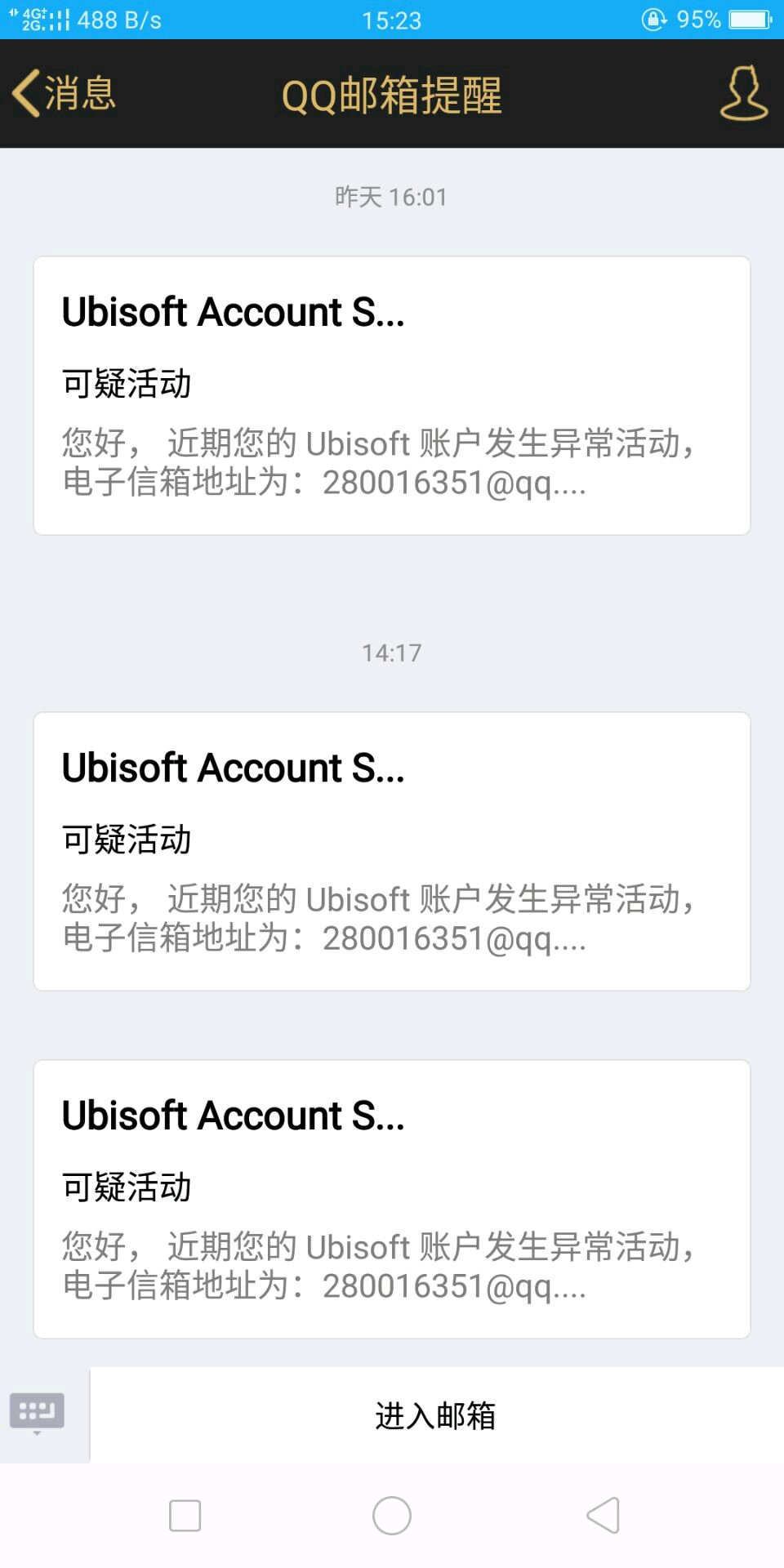Screen dimensions: 784x1568
Task: Switch to keyboard input with the keyboard icon
Action: tap(38, 1412)
